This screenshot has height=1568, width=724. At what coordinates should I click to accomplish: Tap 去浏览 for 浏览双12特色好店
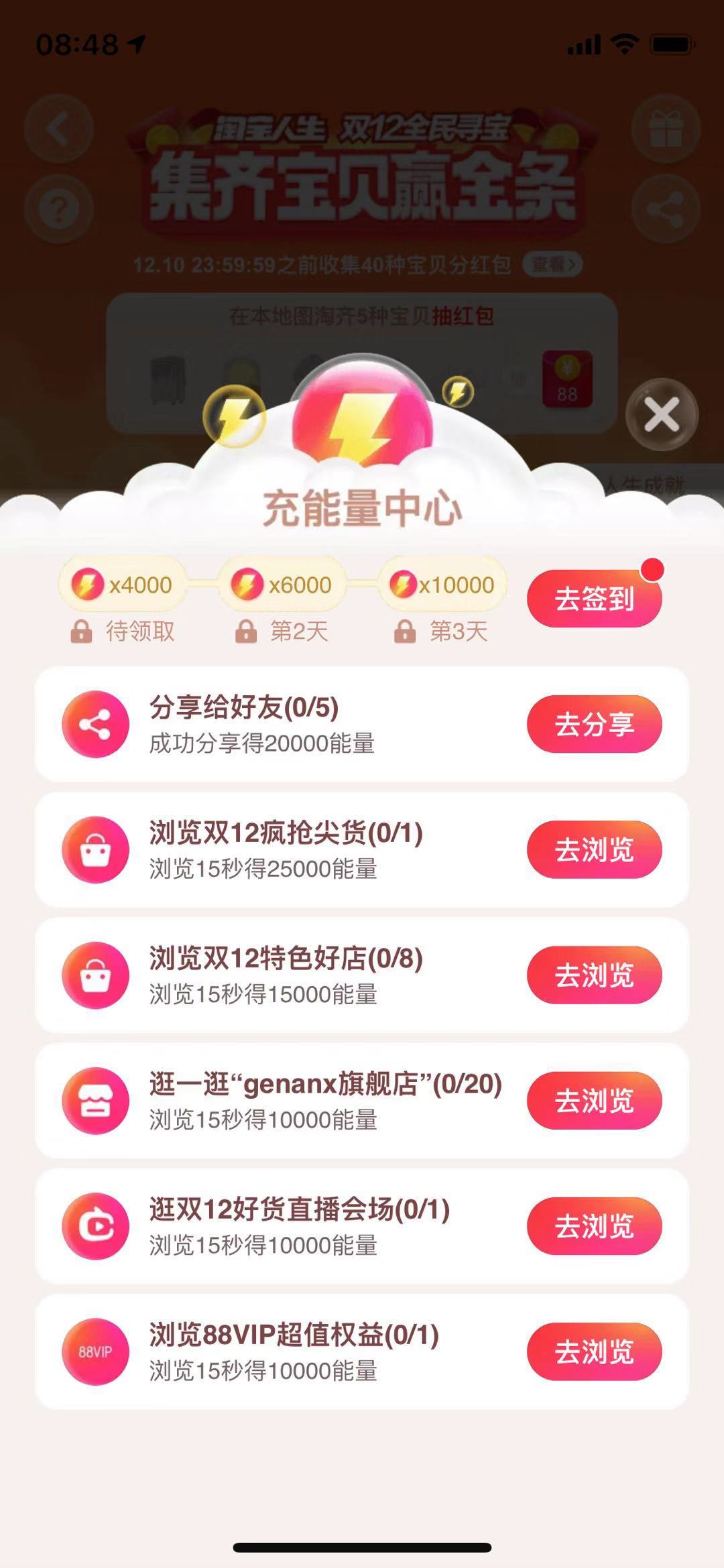click(593, 977)
